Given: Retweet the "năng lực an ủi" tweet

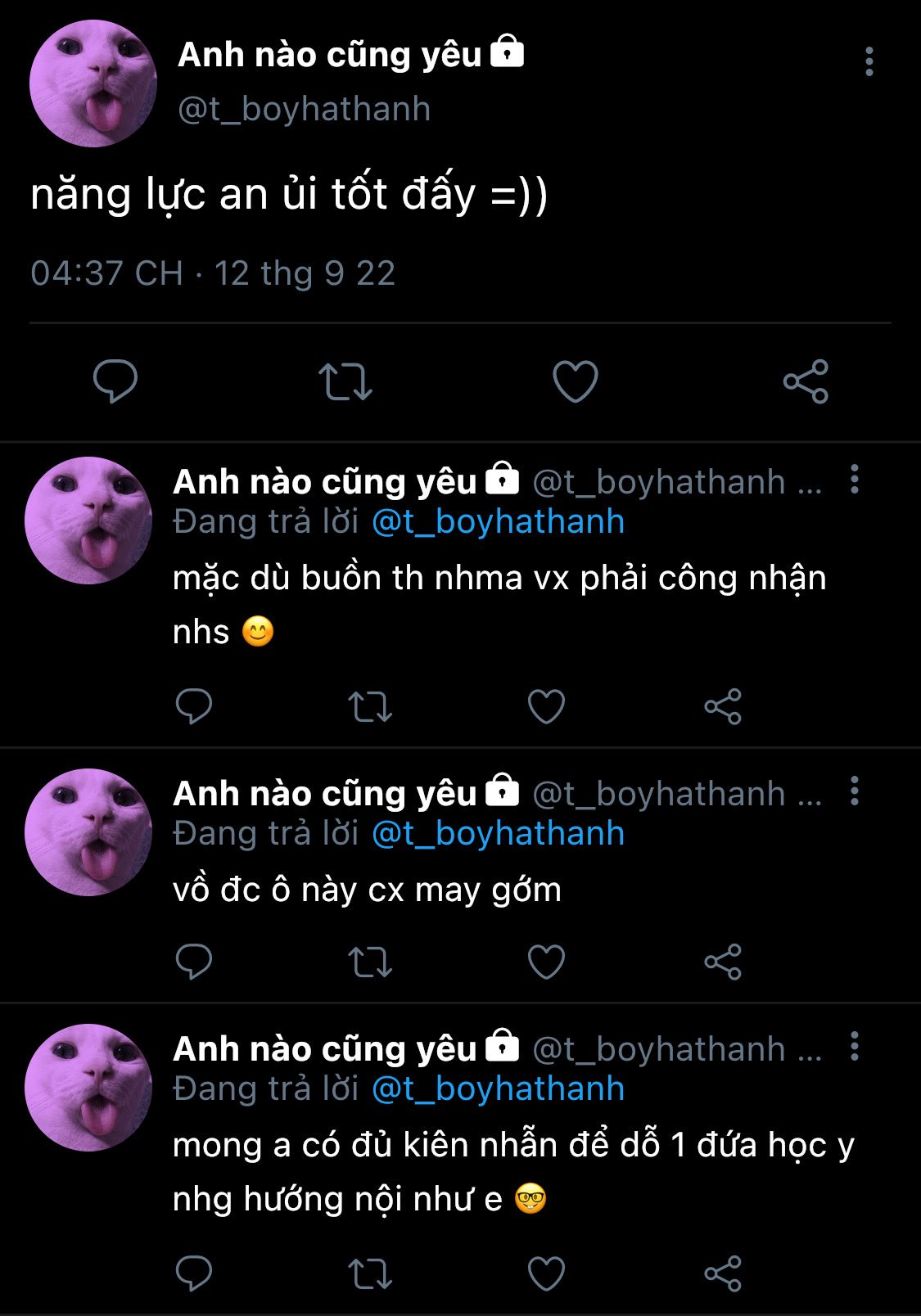Looking at the screenshot, I should [x=345, y=381].
